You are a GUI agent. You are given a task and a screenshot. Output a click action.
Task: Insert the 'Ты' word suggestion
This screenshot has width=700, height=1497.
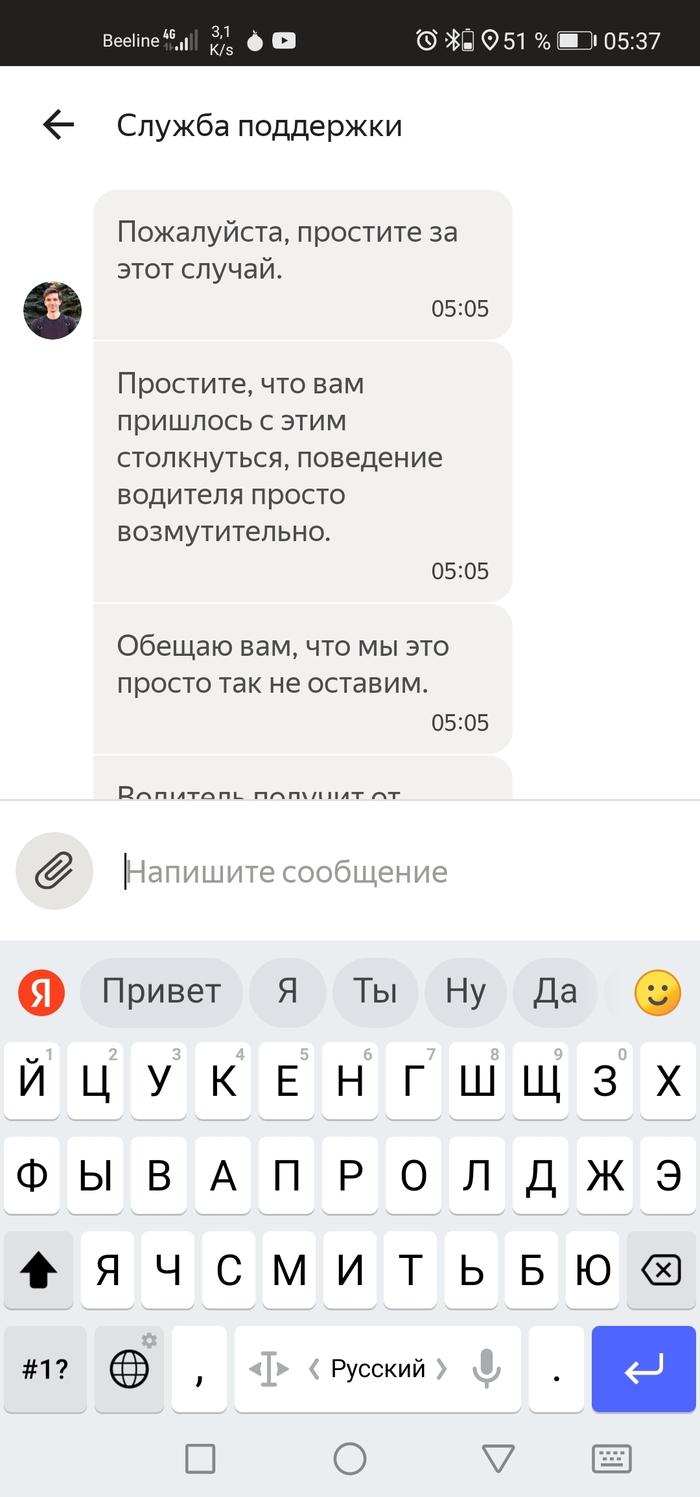(375, 992)
